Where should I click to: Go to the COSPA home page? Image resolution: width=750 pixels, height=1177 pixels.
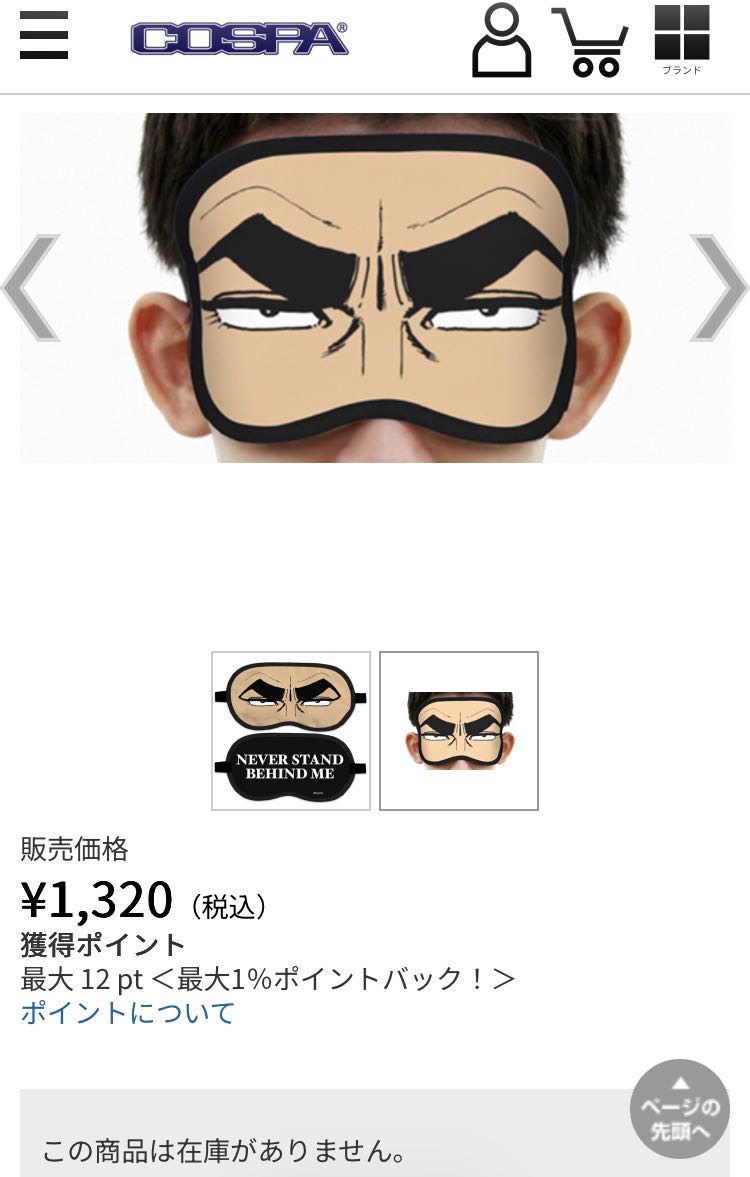(x=239, y=38)
